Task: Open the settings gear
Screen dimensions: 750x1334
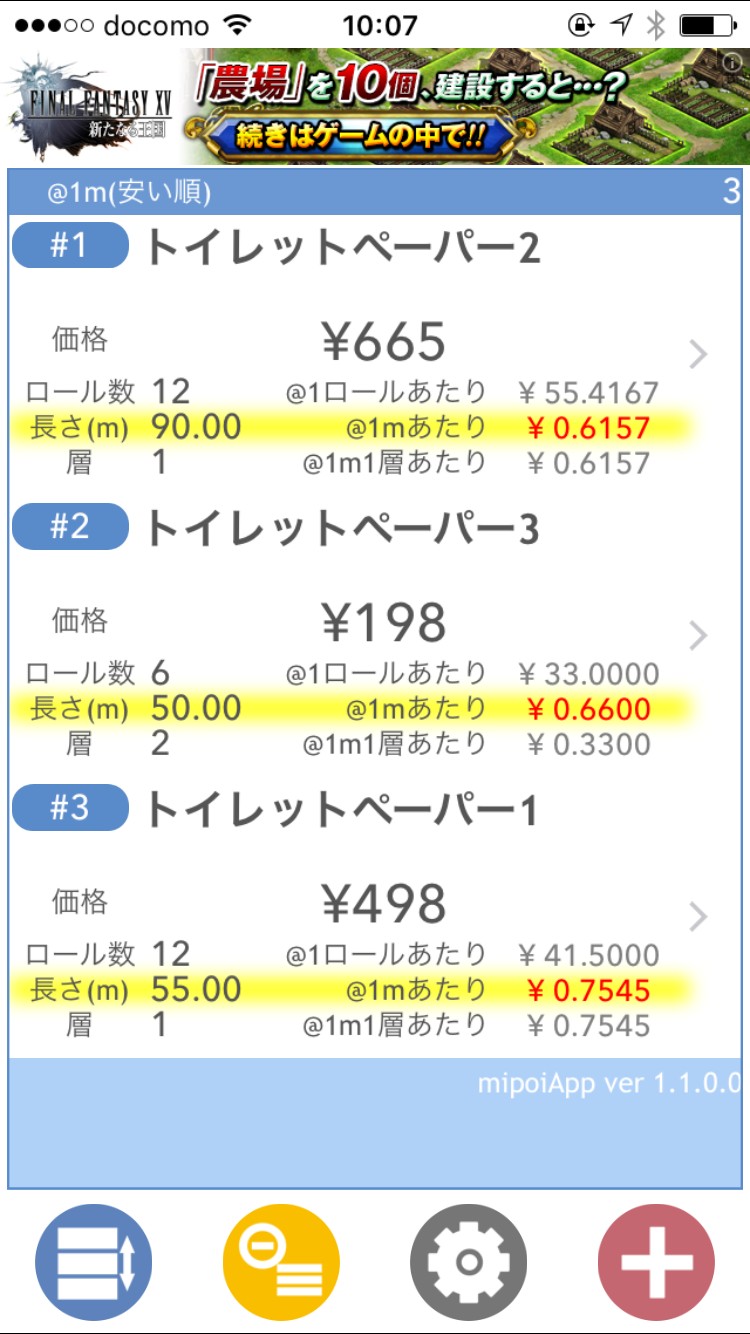Action: click(x=468, y=1262)
